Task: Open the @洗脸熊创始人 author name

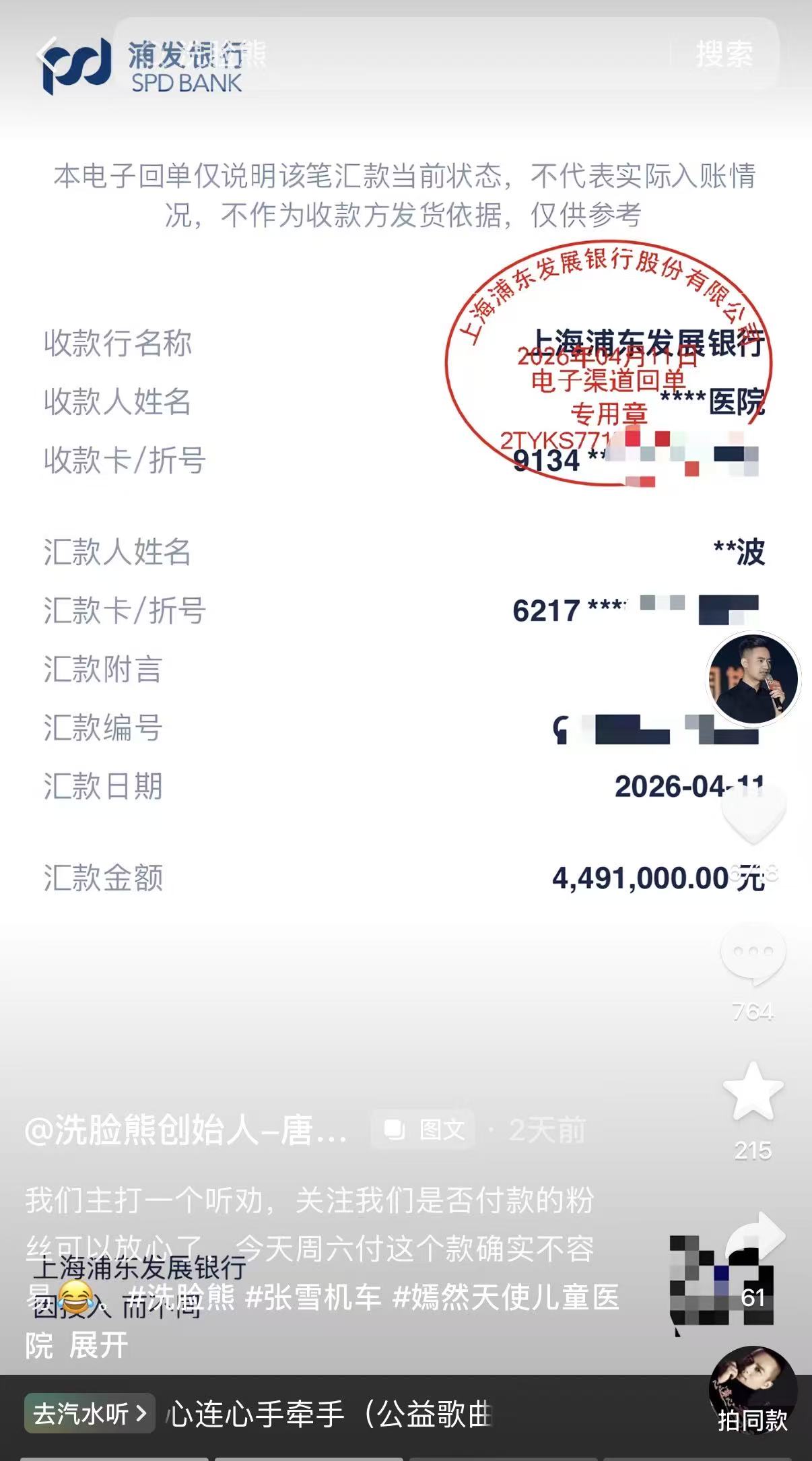Action: coord(186,1131)
